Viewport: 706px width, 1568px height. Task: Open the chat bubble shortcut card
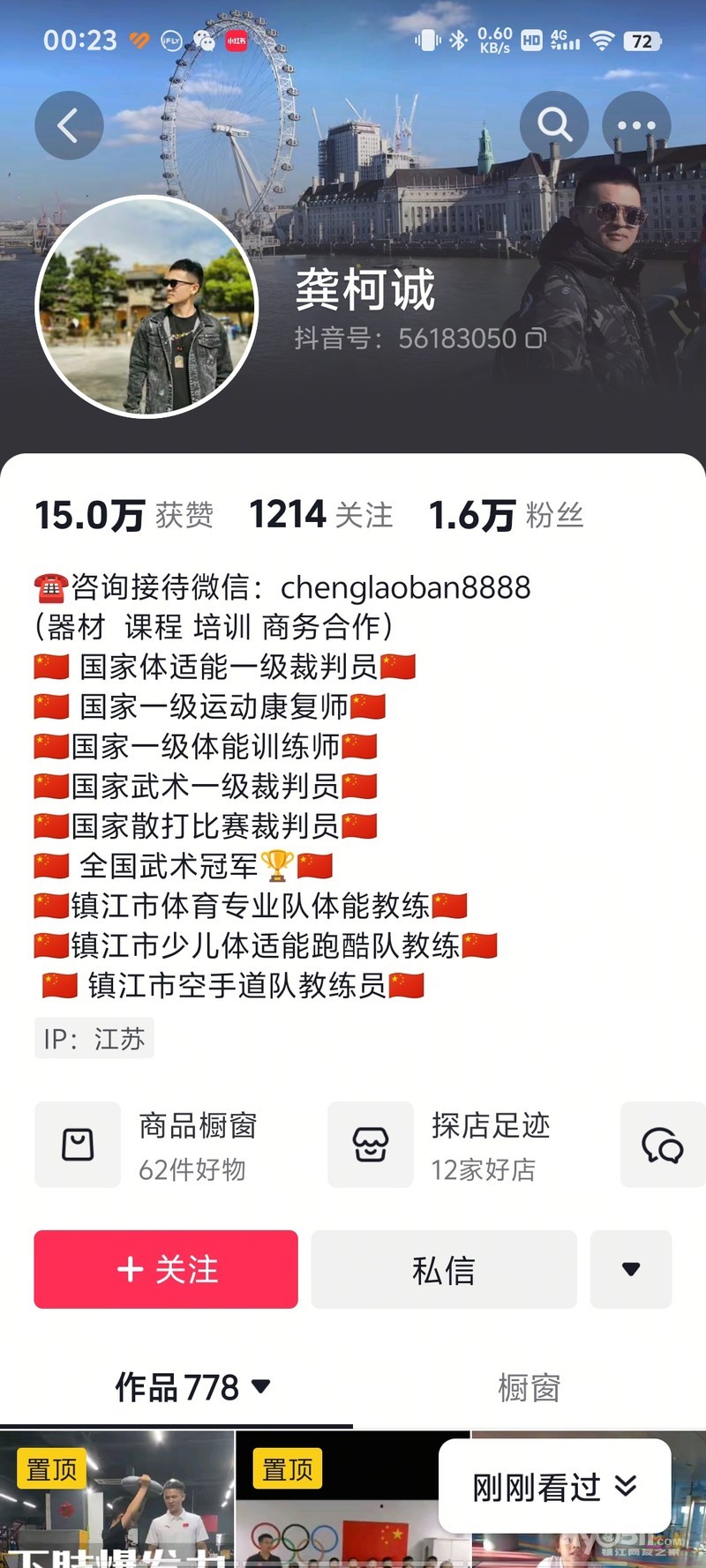click(x=662, y=1145)
